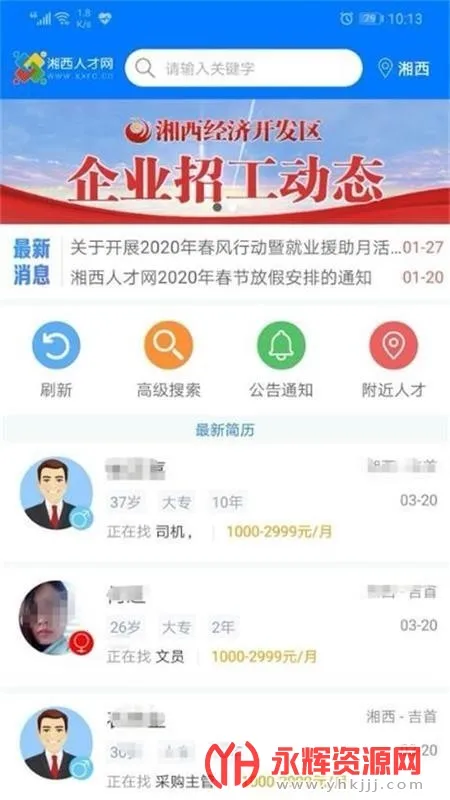Change the location from 湘西

click(404, 68)
